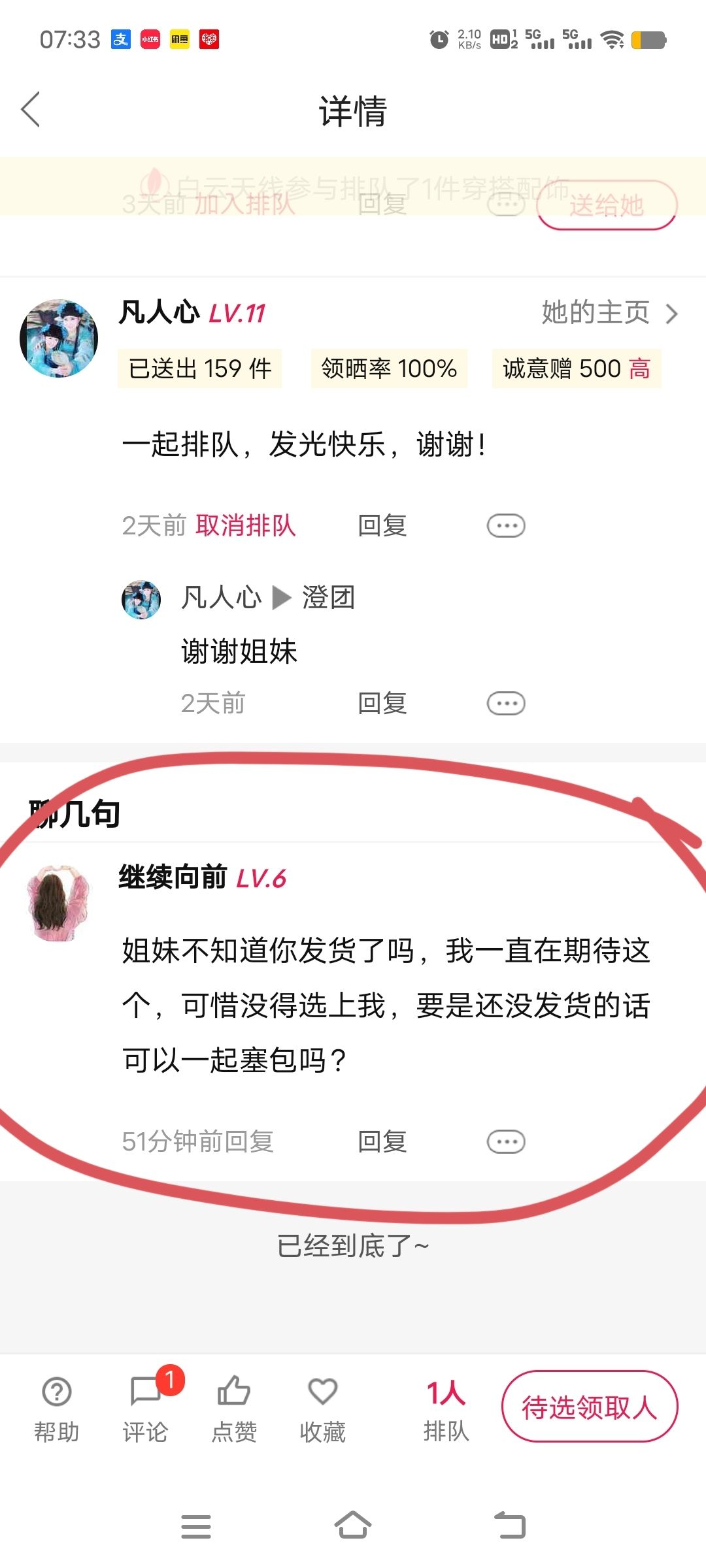View 继续向前's profile avatar

[58, 902]
